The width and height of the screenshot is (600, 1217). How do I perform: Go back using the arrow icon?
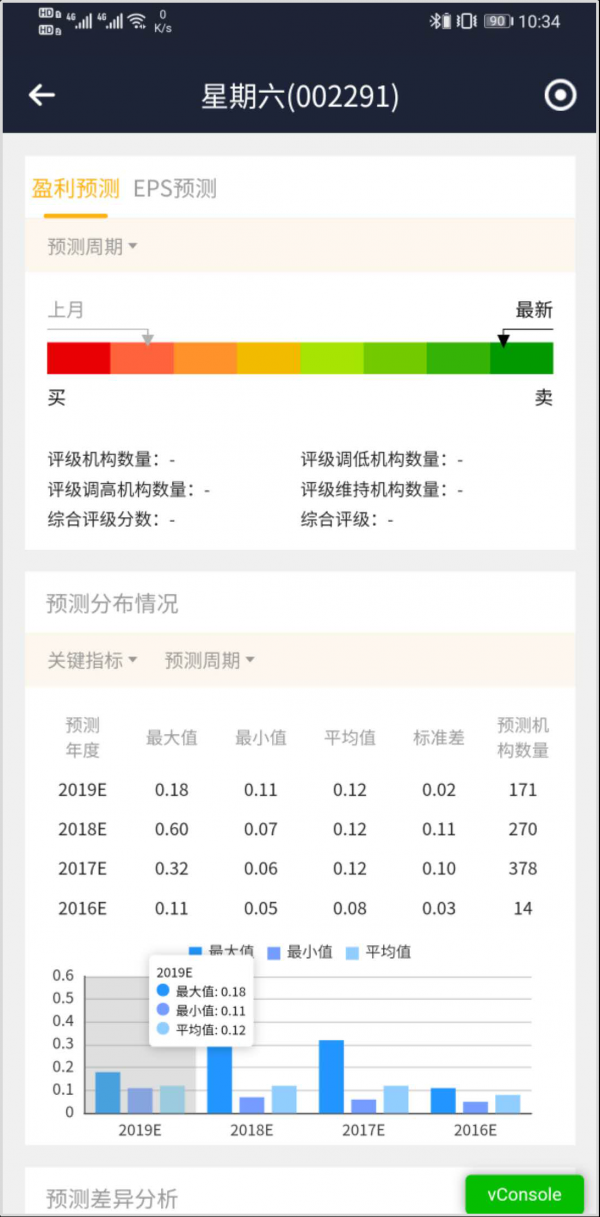tap(42, 96)
